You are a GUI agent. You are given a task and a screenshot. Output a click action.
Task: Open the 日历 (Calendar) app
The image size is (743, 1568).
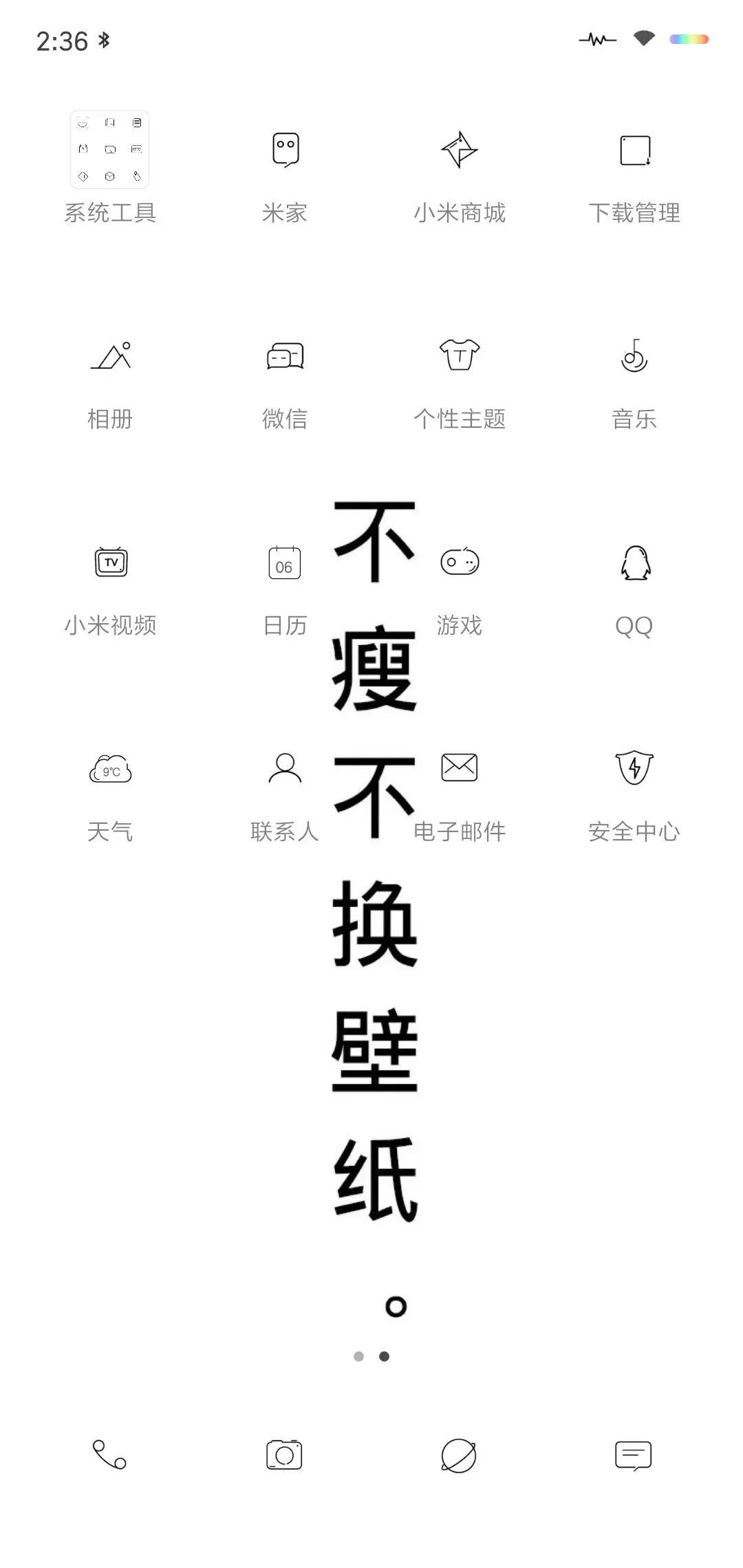pyautogui.click(x=285, y=562)
